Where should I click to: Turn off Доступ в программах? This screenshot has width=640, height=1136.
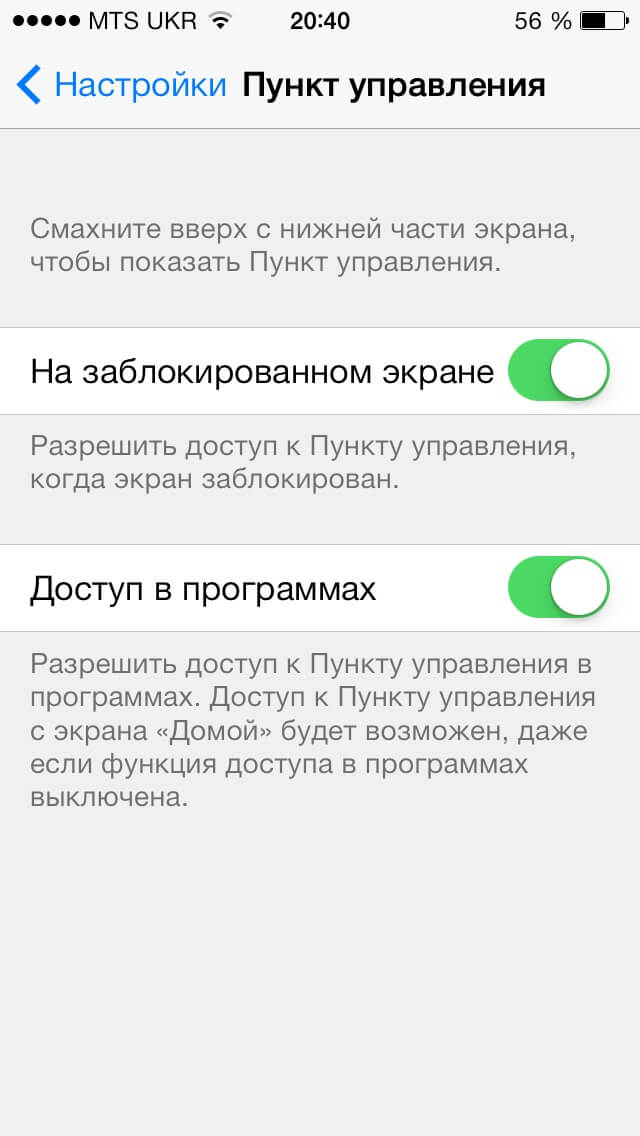click(x=558, y=588)
